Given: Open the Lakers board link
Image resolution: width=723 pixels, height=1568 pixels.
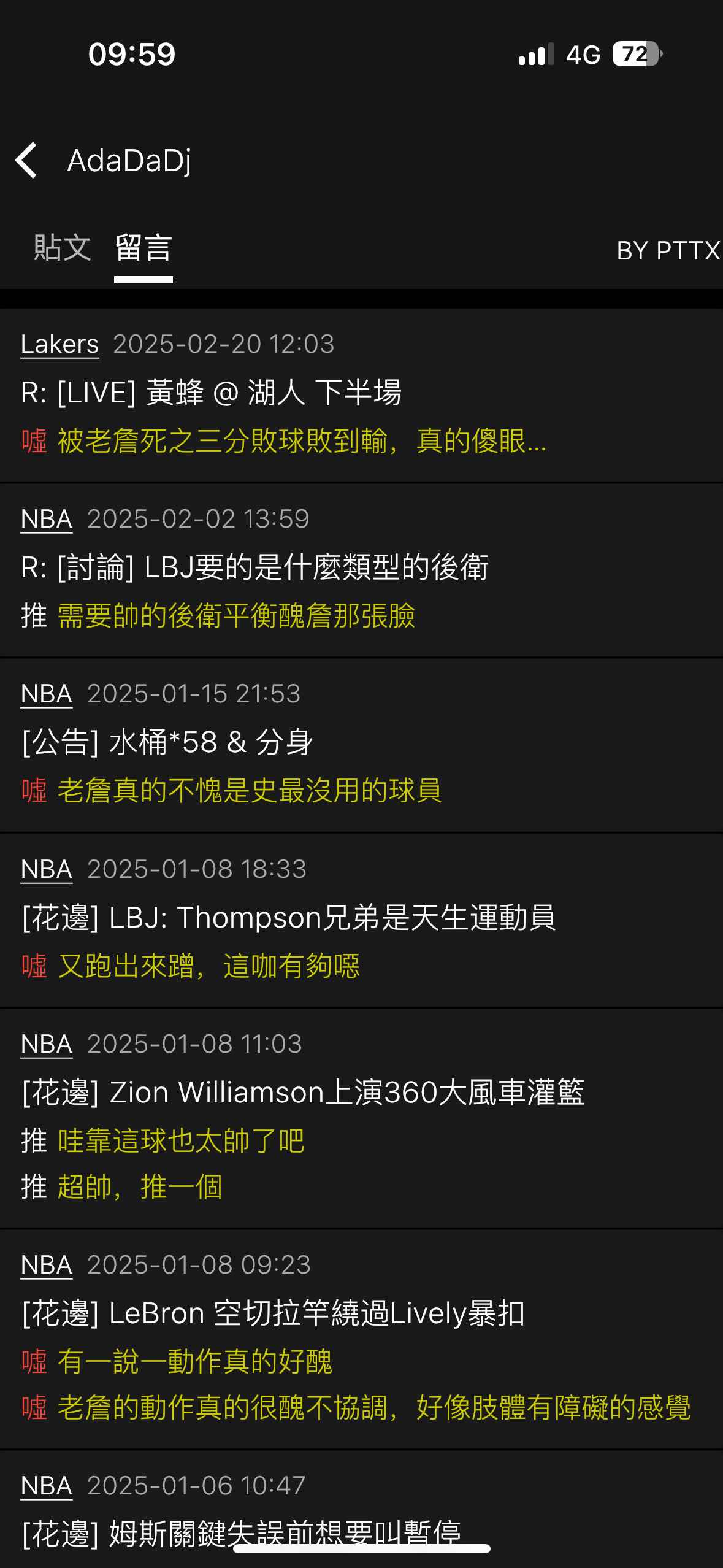Looking at the screenshot, I should point(59,344).
